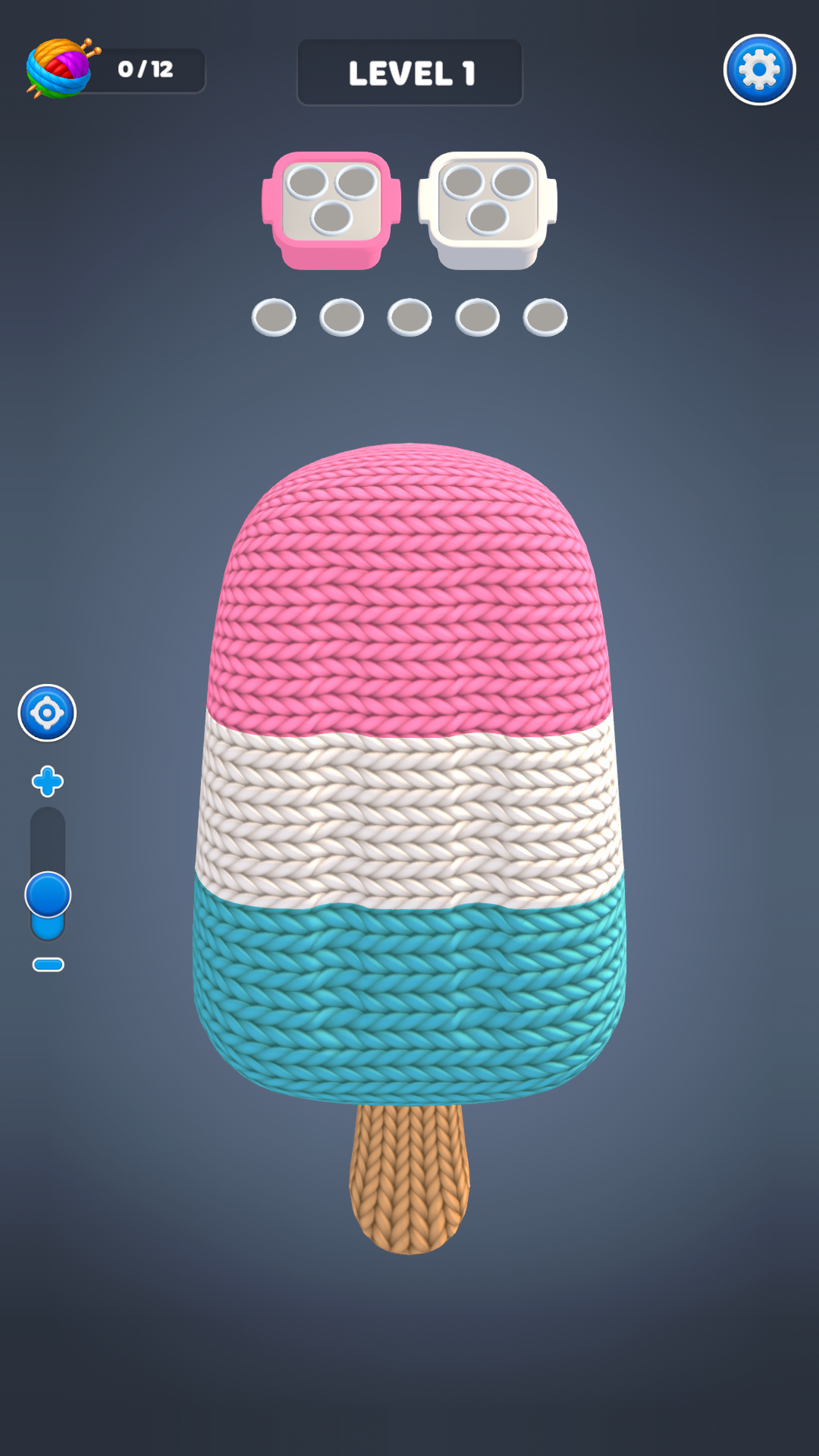Open the settings gear
819x1456 pixels.
coord(759,70)
